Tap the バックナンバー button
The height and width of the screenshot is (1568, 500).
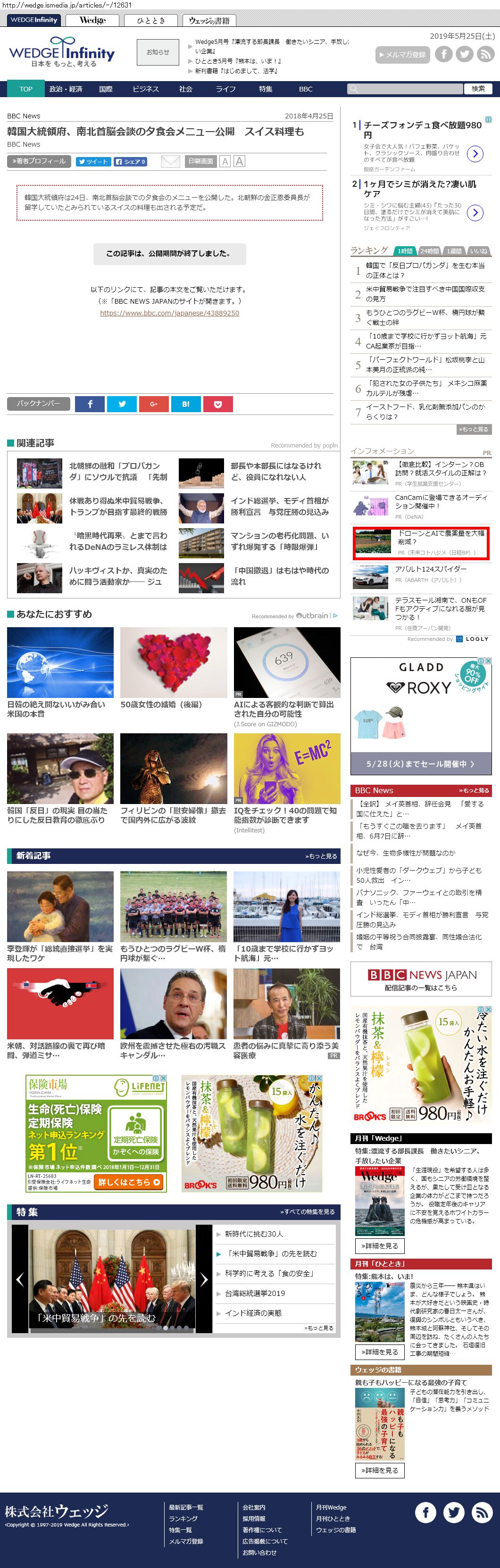[x=38, y=403]
